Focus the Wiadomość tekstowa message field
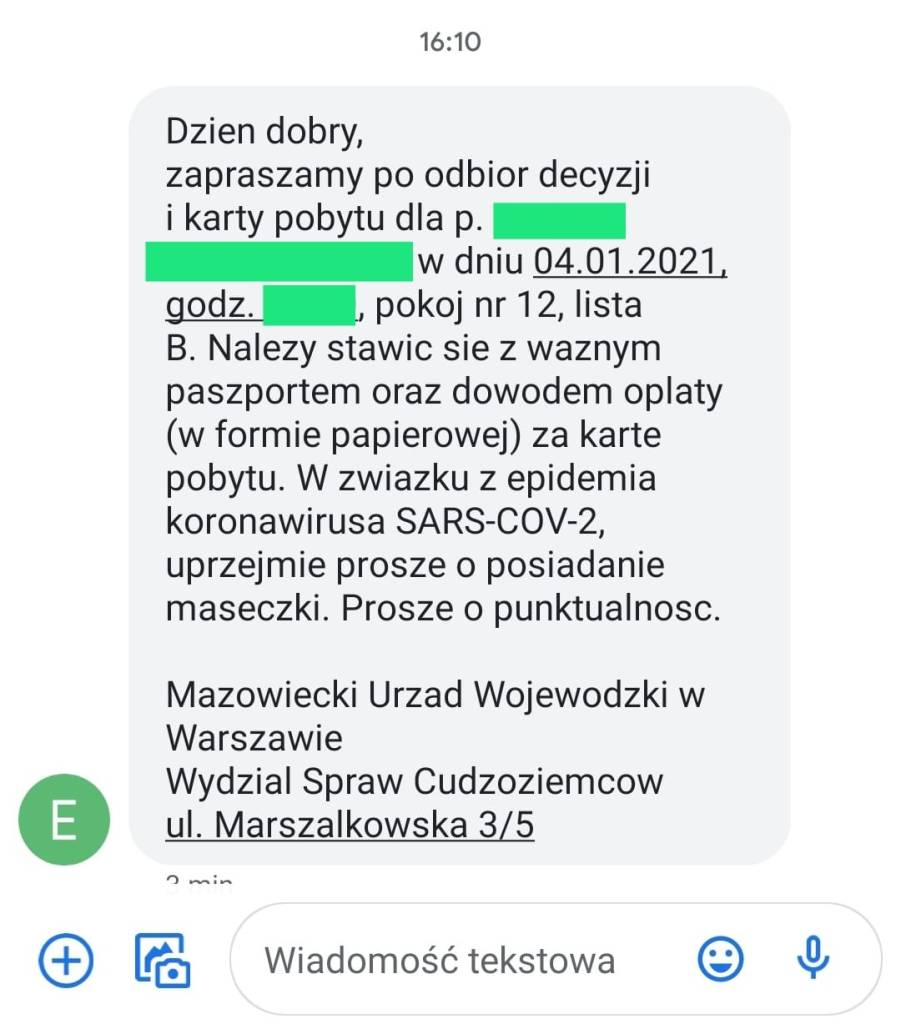 coord(440,961)
